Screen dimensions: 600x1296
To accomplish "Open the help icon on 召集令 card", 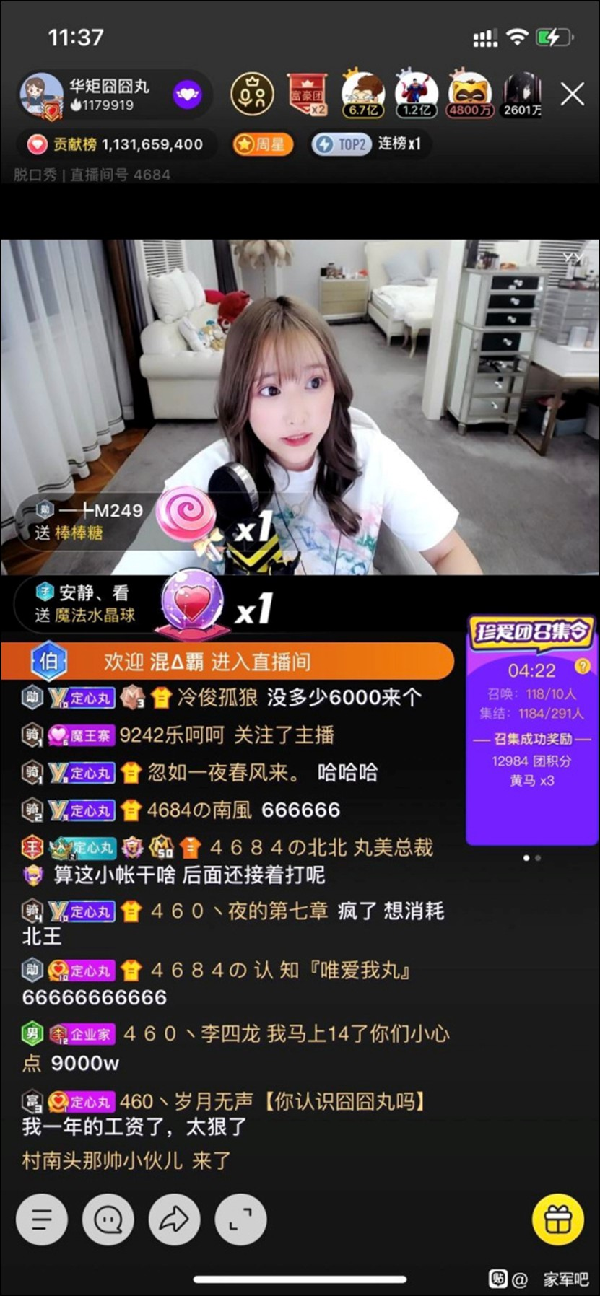I will pos(583,667).
